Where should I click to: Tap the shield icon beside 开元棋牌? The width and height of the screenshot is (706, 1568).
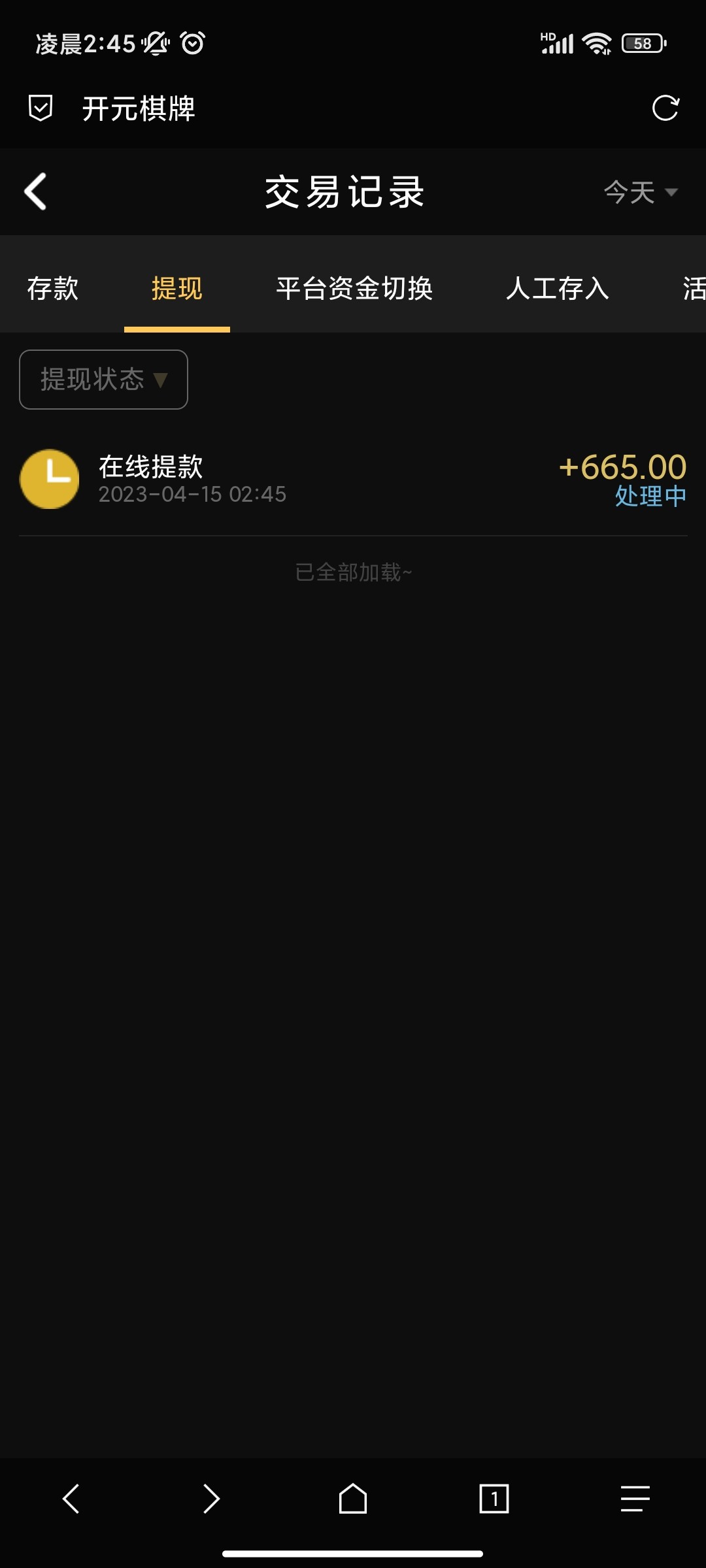[x=41, y=108]
